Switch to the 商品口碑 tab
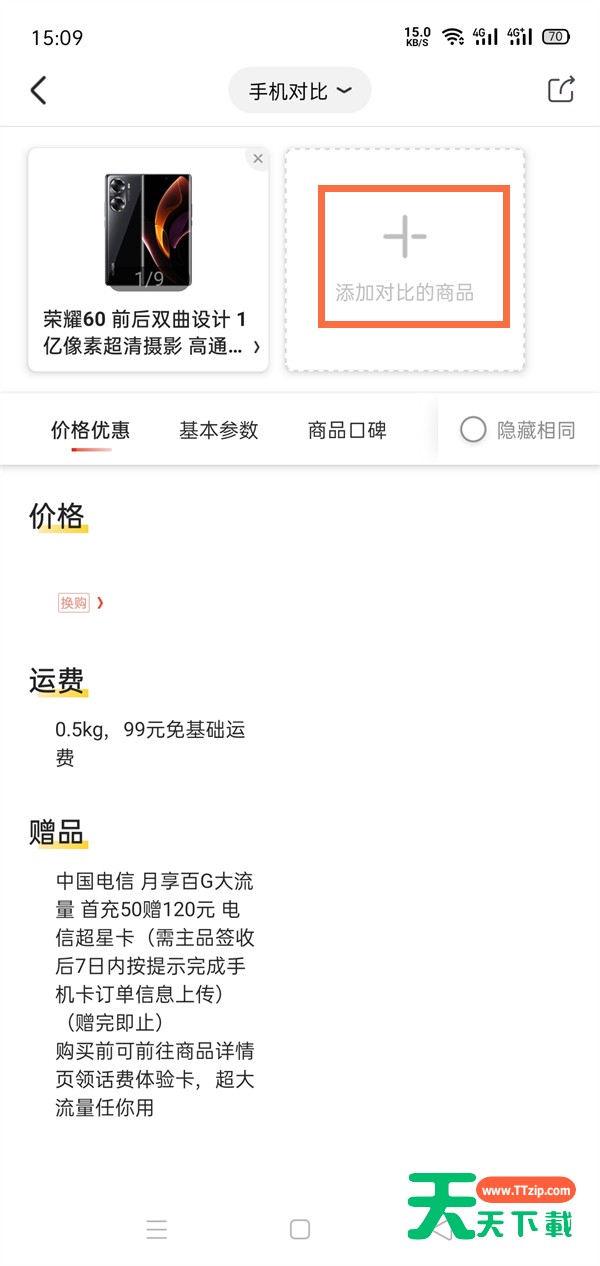 coord(347,431)
